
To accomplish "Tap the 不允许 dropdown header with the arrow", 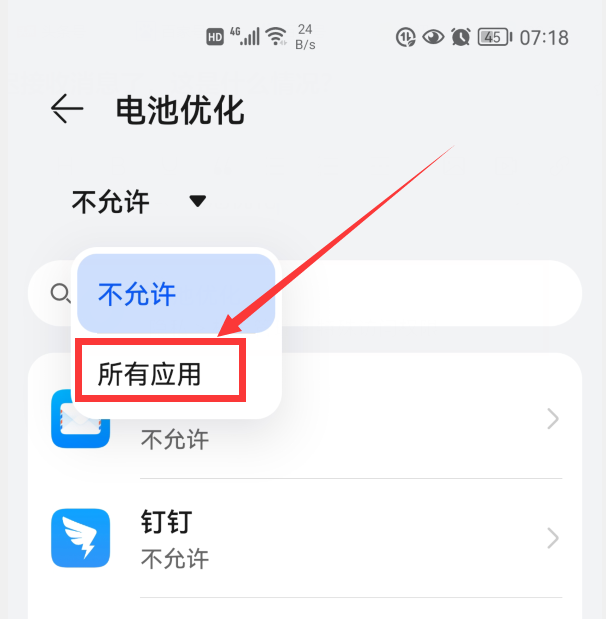I will [140, 202].
